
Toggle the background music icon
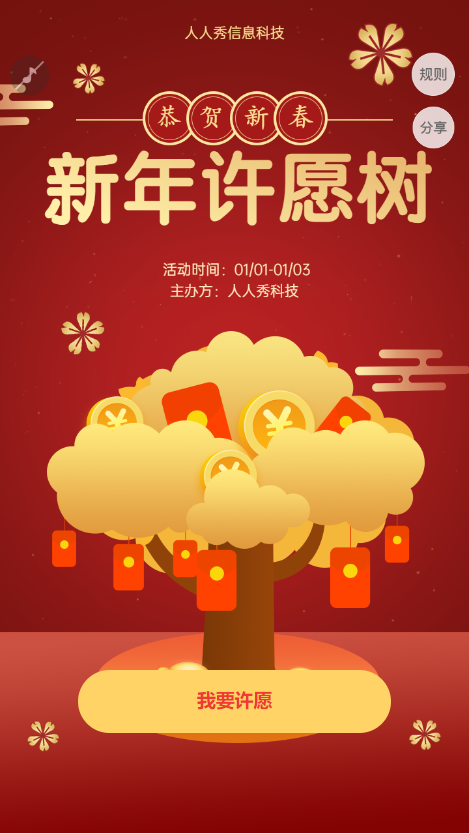[29, 76]
